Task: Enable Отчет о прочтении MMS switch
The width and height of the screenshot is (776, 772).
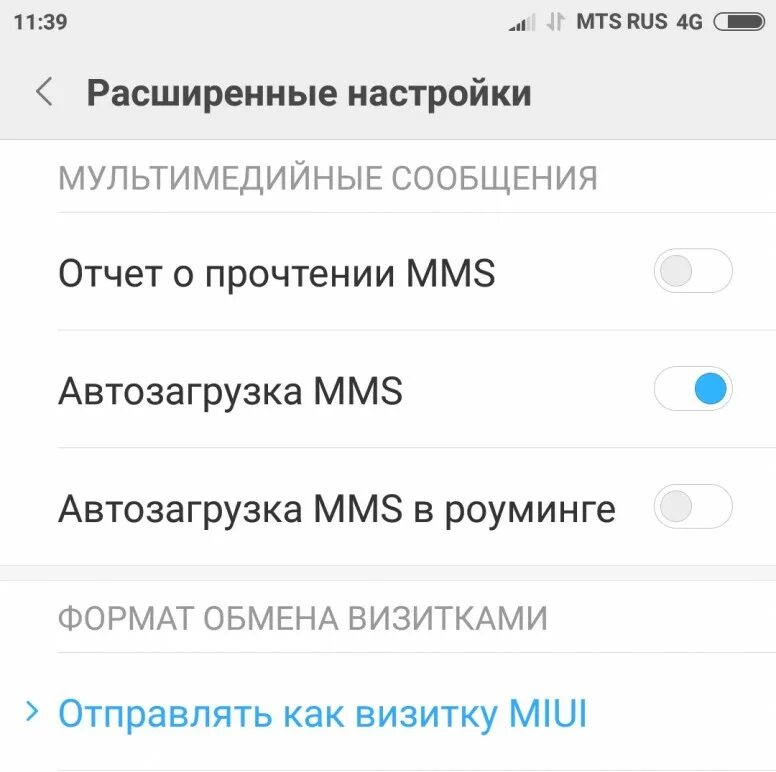Action: click(692, 272)
